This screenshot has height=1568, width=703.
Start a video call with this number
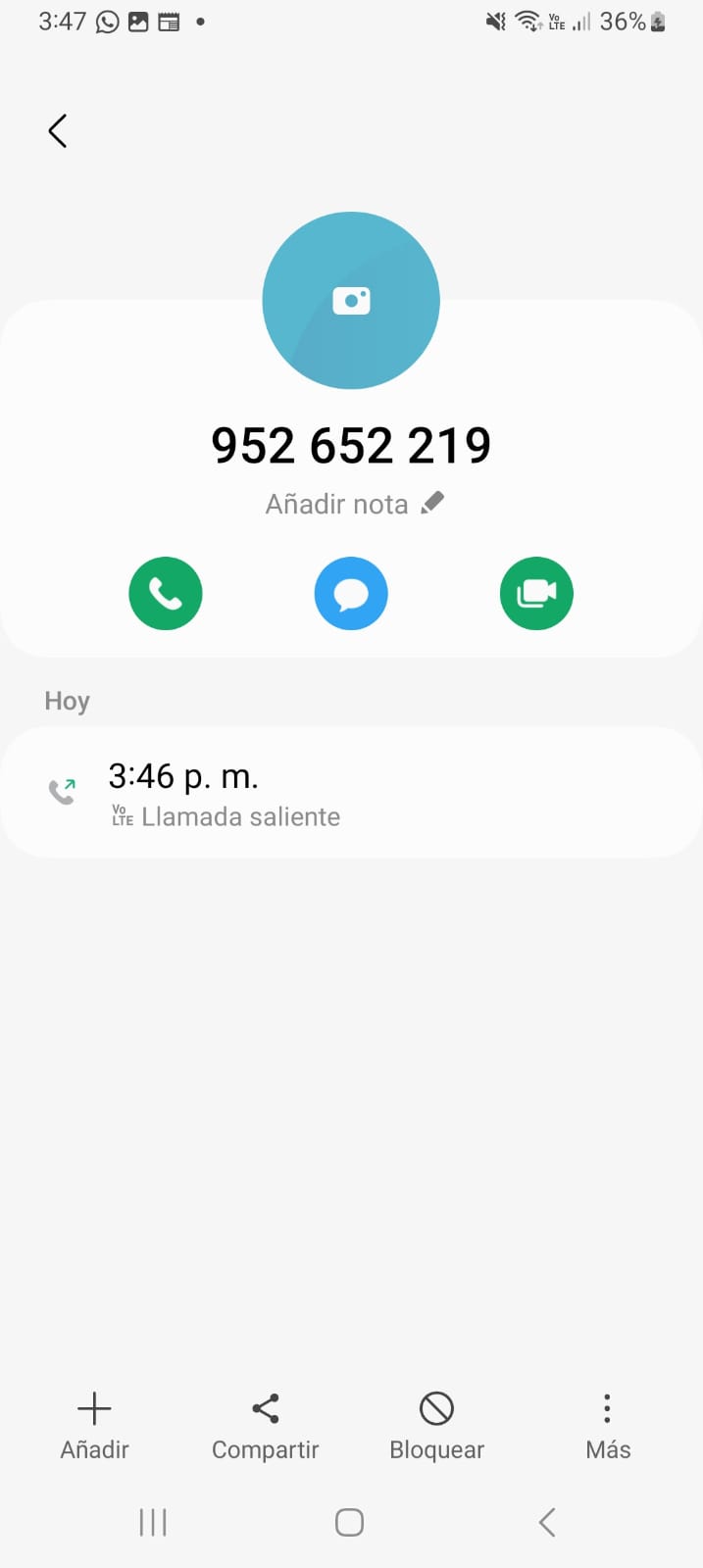(x=536, y=594)
